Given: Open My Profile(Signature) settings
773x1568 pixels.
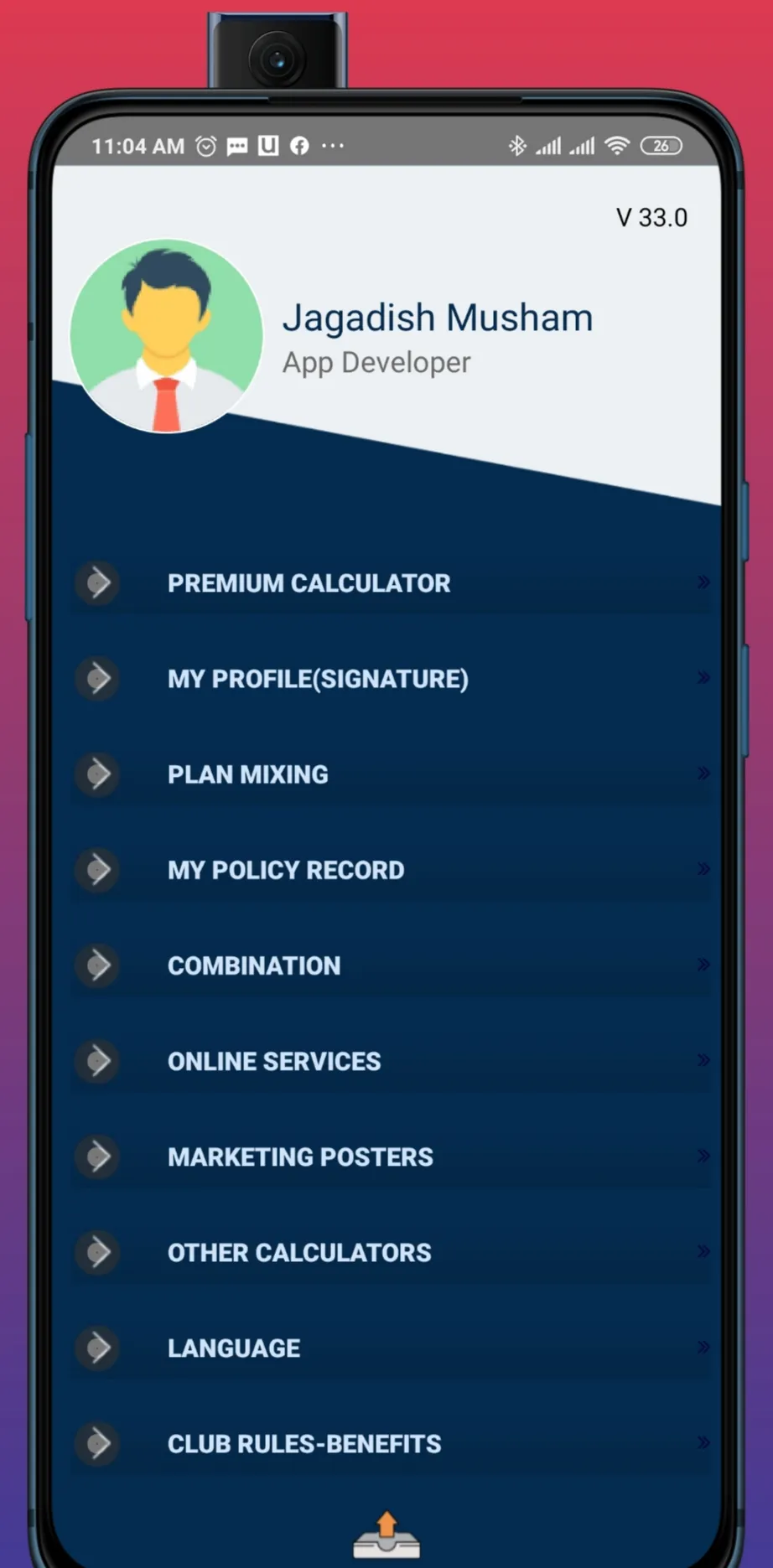Looking at the screenshot, I should click(x=318, y=679).
